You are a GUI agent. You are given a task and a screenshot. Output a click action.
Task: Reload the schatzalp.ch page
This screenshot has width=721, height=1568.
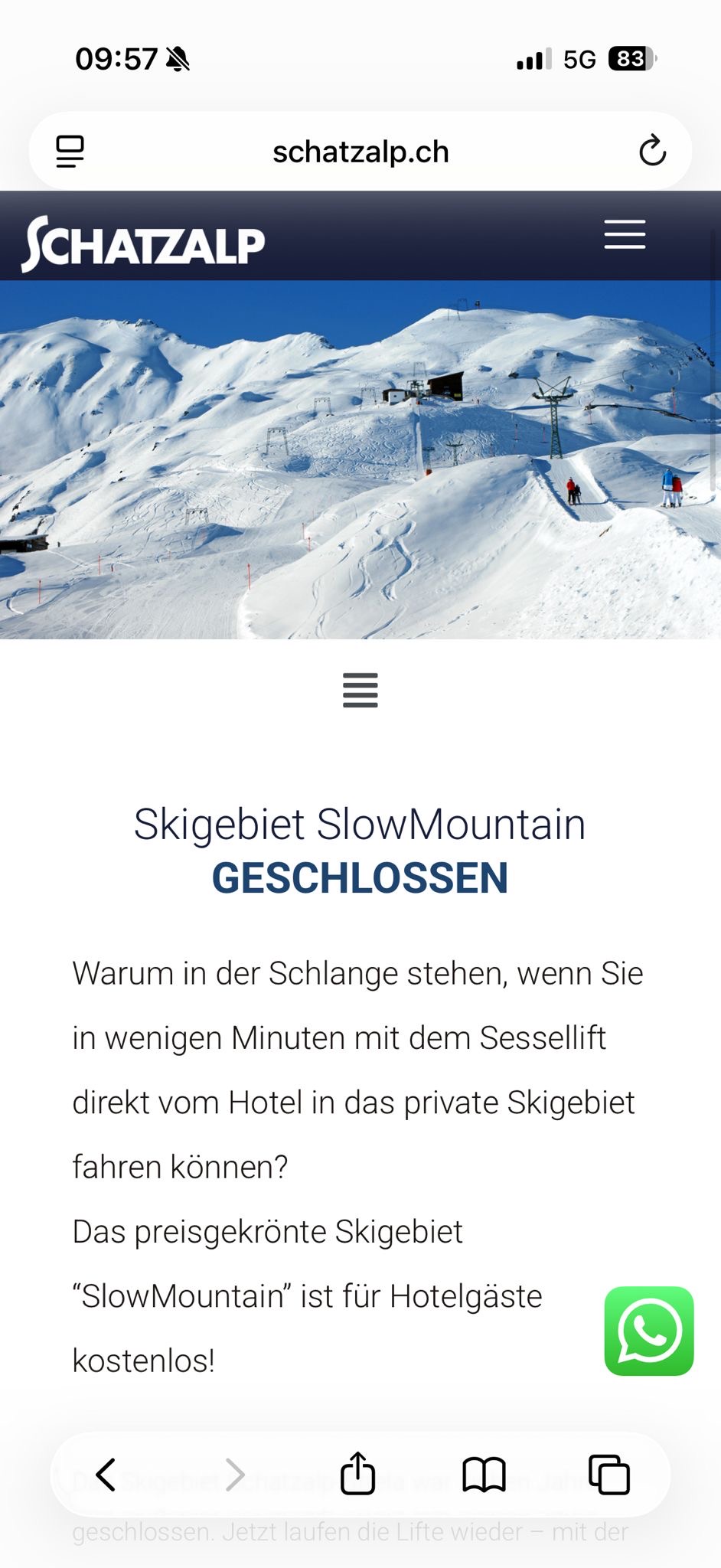652,151
